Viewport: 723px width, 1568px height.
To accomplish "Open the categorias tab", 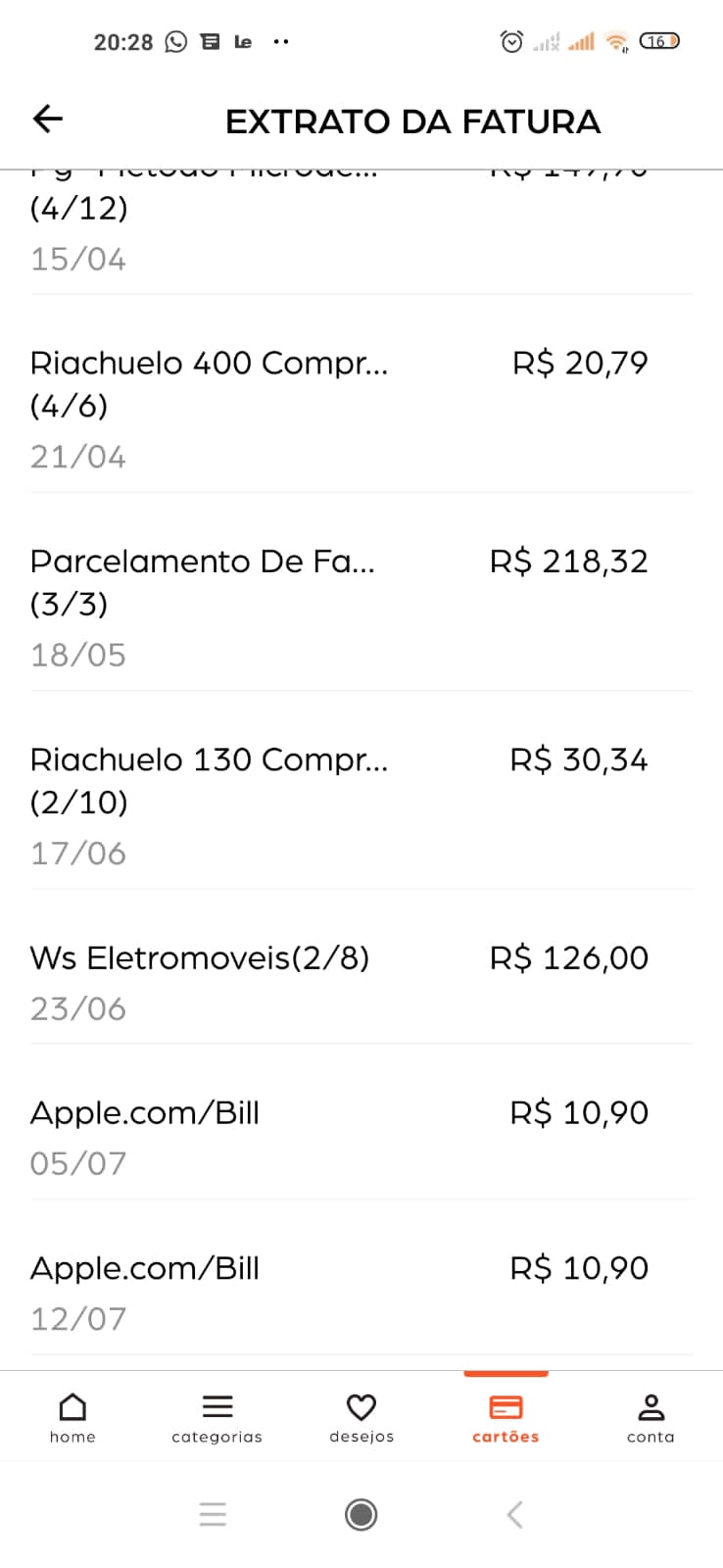I will click(217, 1417).
